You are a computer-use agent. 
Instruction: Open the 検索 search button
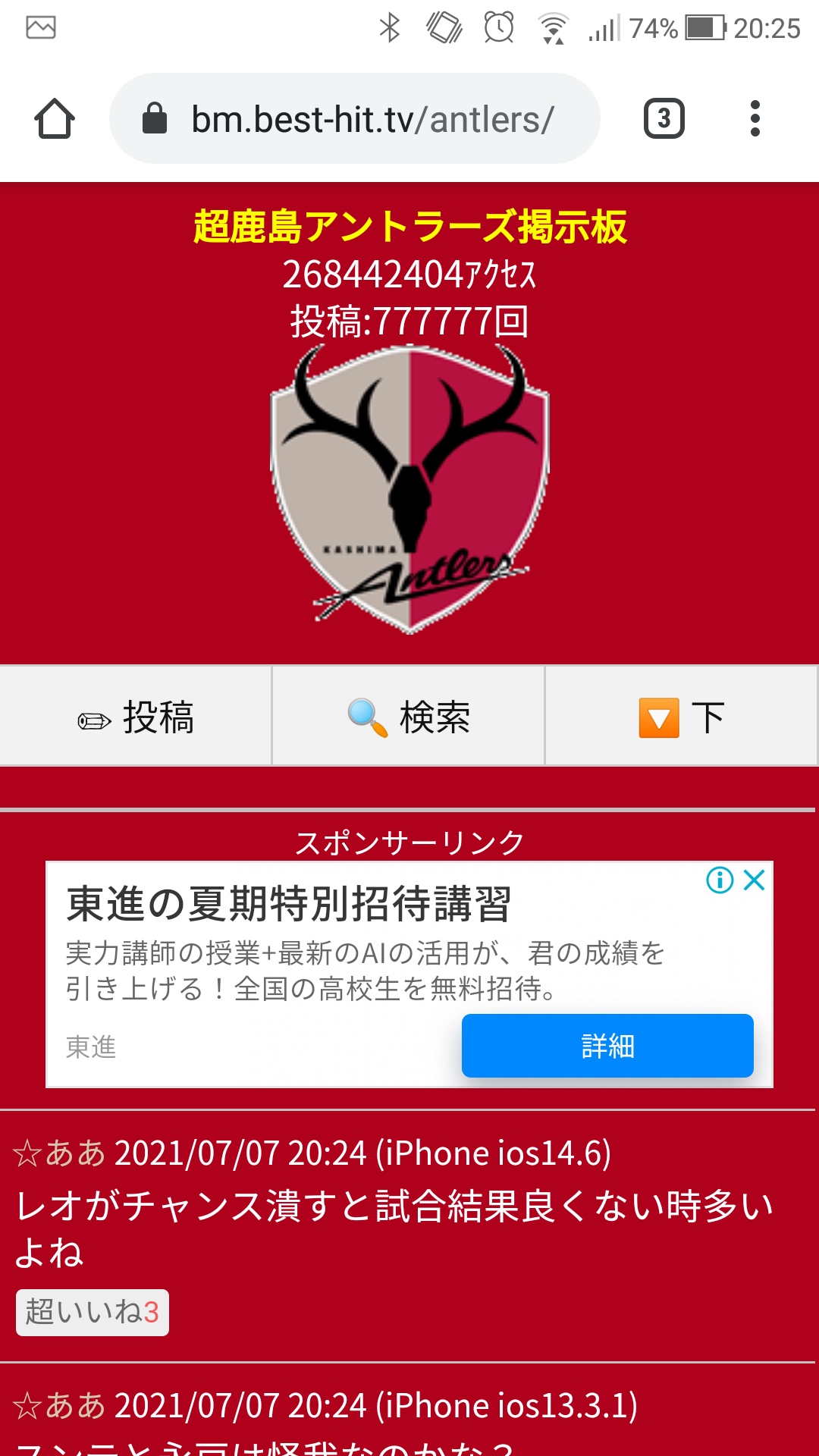click(409, 717)
